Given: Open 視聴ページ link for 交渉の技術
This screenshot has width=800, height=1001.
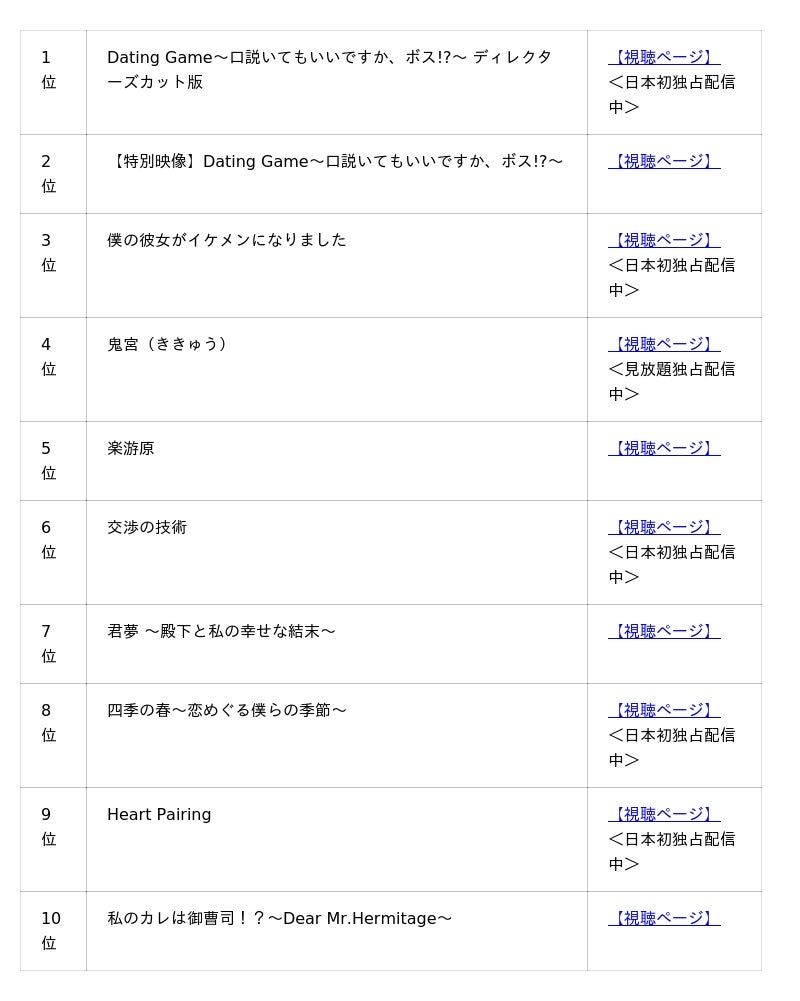Looking at the screenshot, I should click(664, 527).
